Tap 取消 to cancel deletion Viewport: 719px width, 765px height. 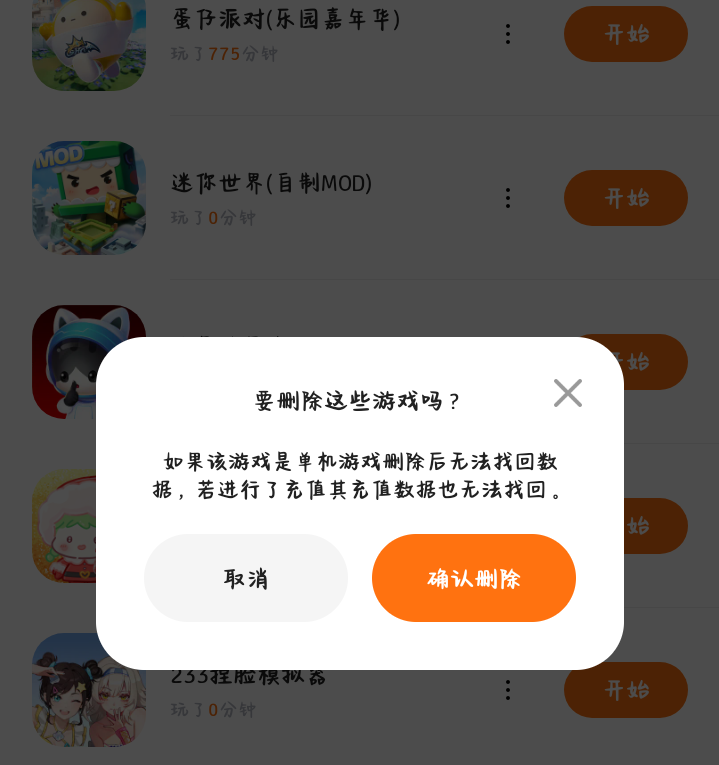click(x=246, y=578)
